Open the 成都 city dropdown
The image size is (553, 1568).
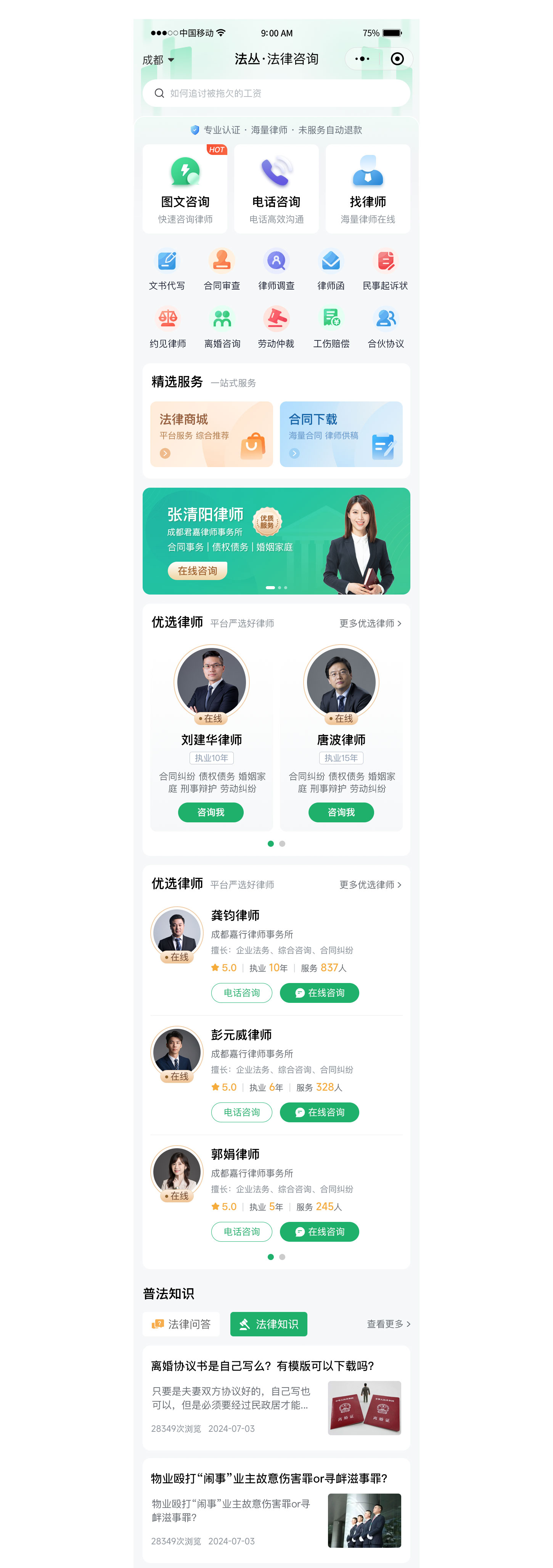click(x=158, y=60)
